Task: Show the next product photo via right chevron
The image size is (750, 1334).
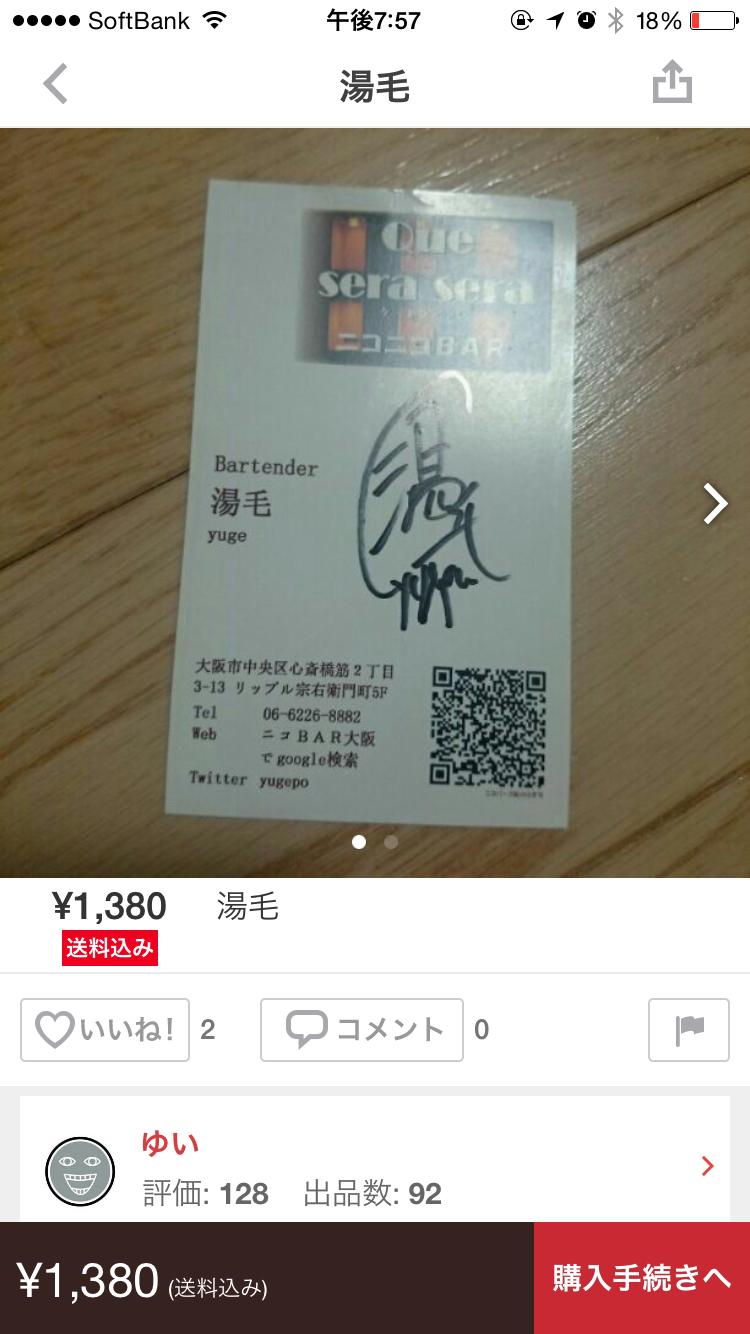Action: [x=716, y=504]
